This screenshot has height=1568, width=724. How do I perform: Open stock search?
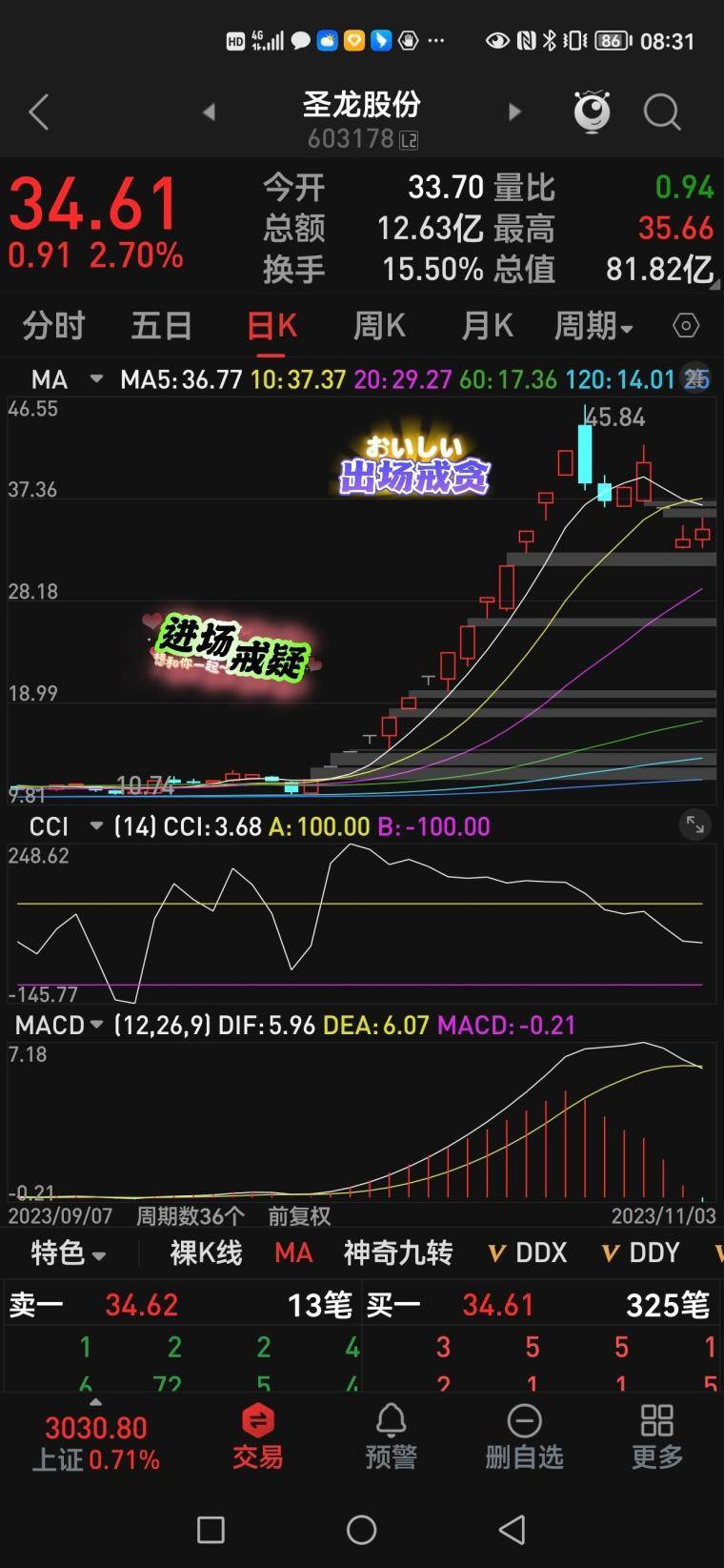coord(662,112)
